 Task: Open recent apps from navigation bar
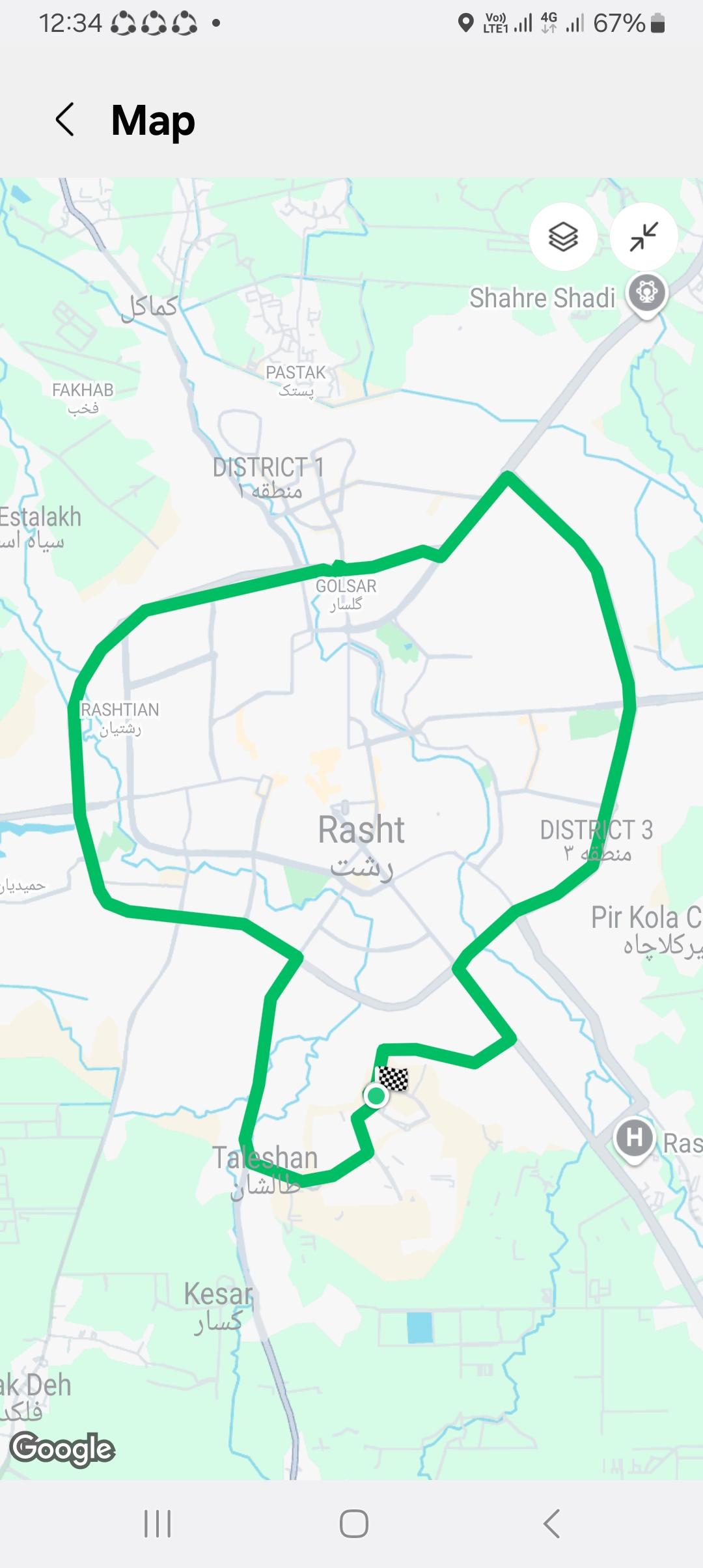(x=158, y=1524)
